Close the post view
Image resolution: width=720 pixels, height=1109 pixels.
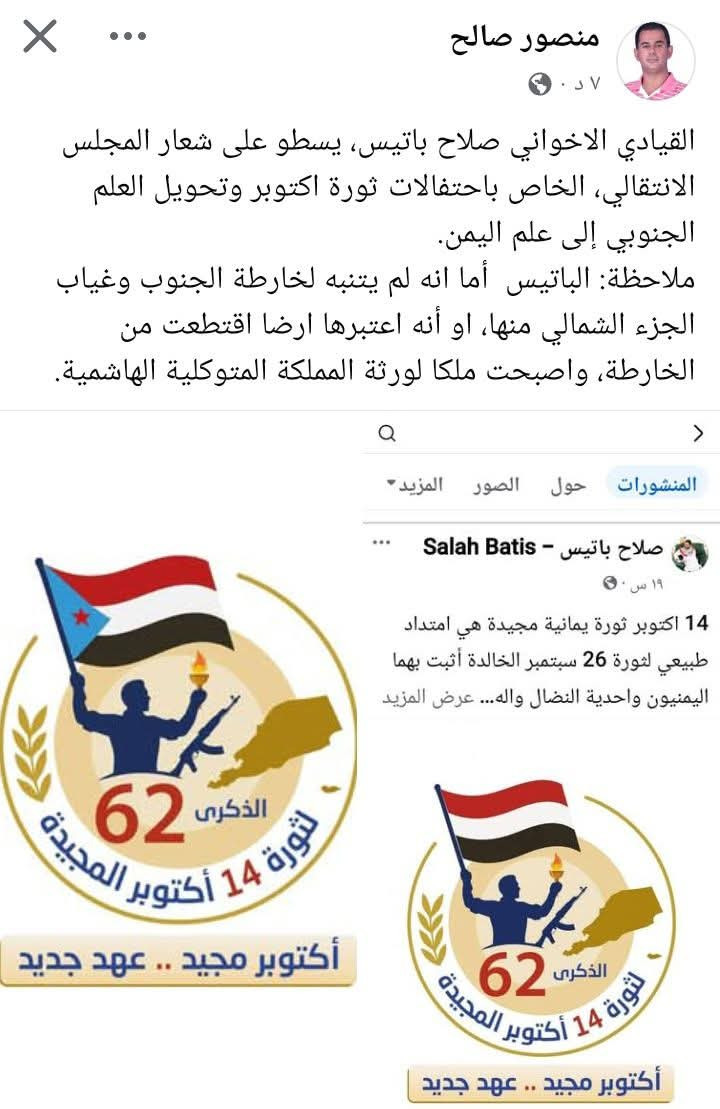tap(40, 37)
